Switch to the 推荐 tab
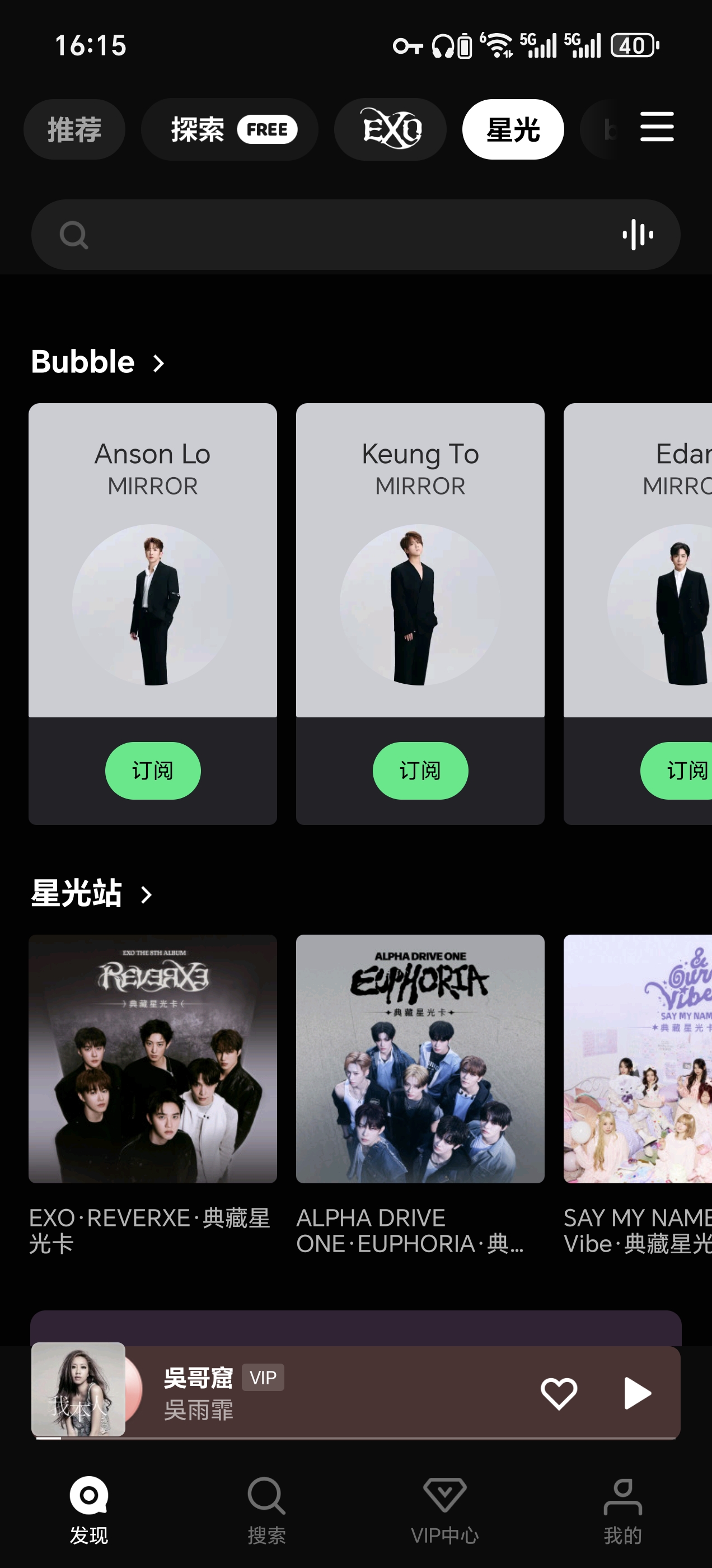The width and height of the screenshot is (712, 1568). click(x=74, y=130)
